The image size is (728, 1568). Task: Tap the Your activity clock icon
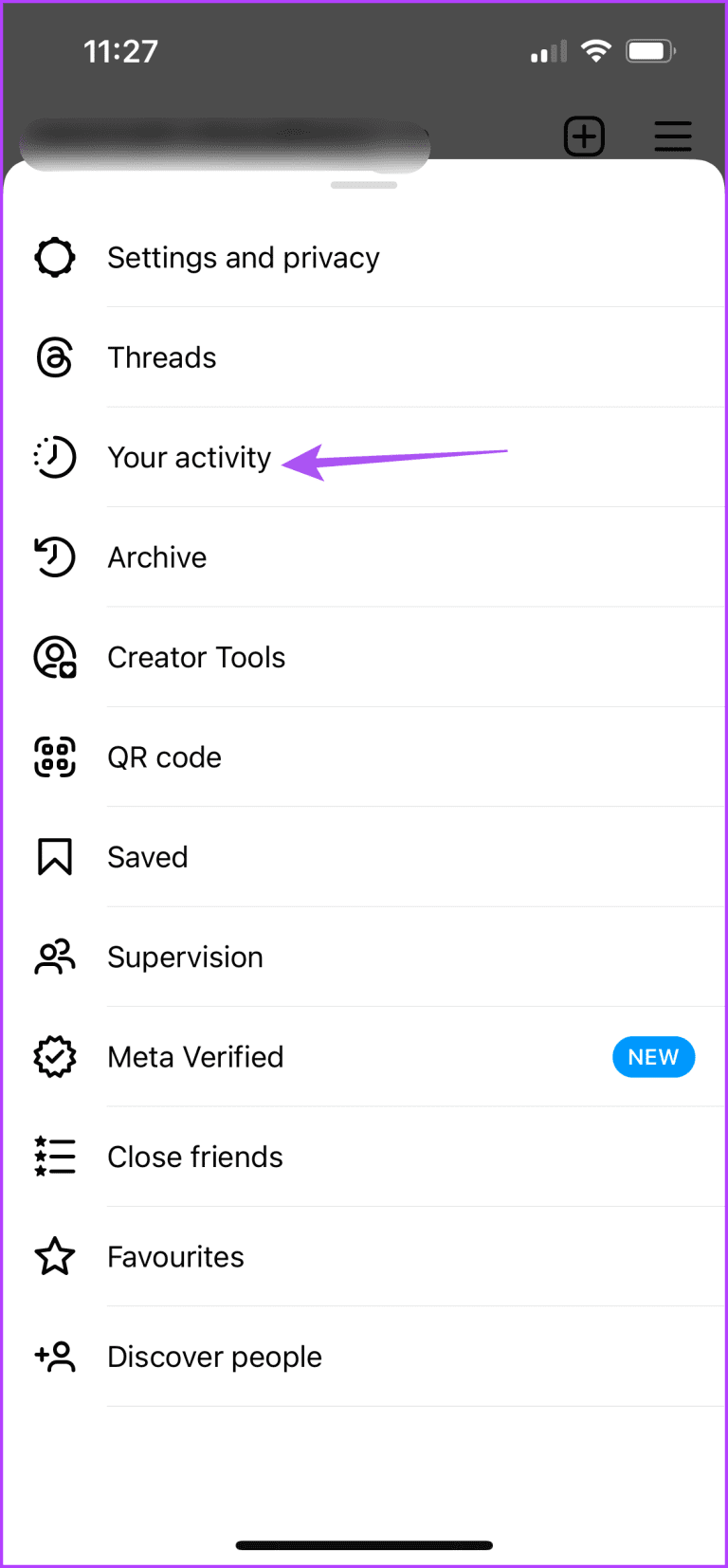(55, 457)
